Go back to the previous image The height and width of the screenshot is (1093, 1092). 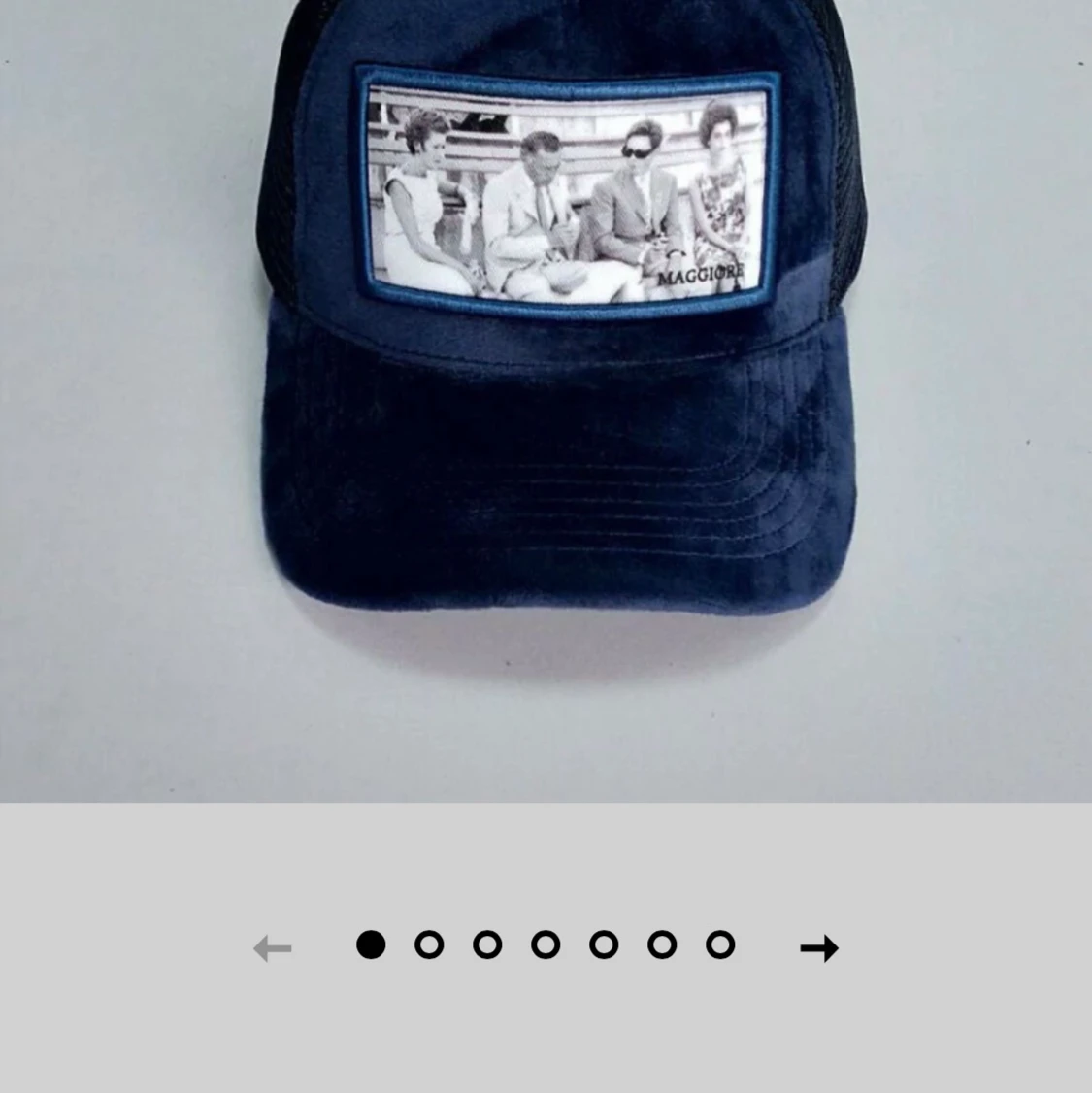tap(273, 947)
